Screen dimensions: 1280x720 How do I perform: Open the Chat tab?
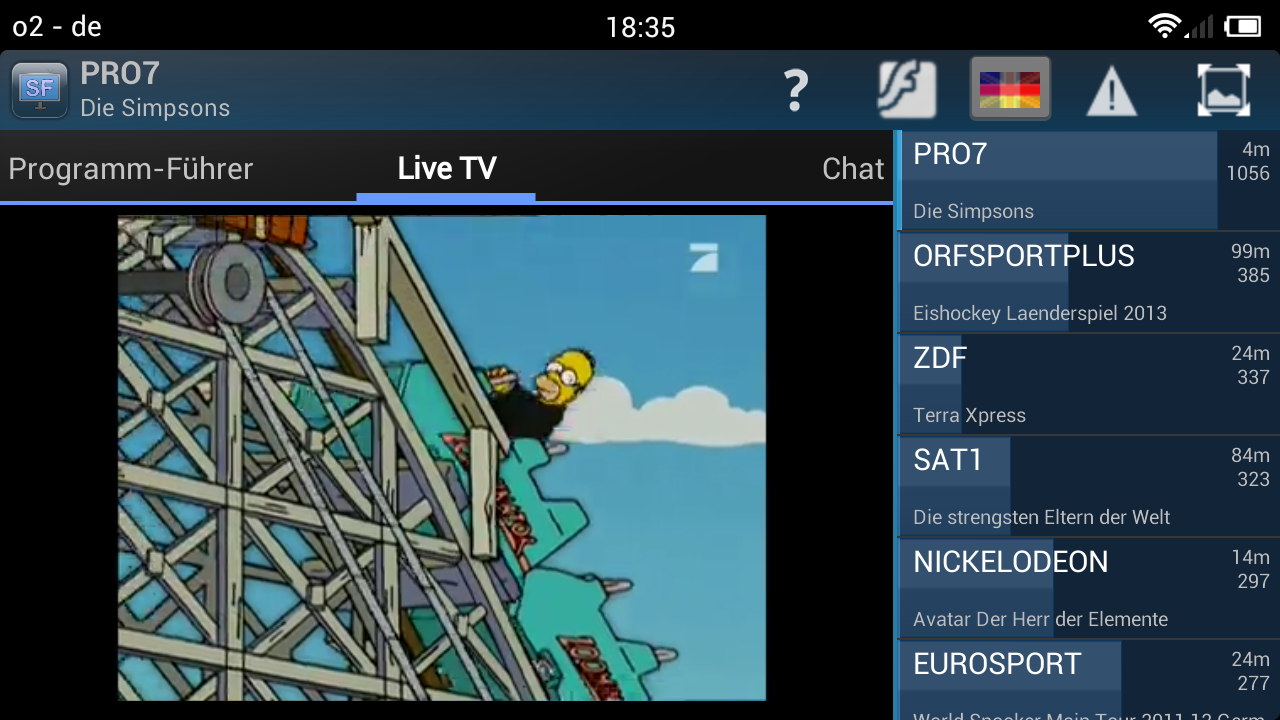[852, 169]
